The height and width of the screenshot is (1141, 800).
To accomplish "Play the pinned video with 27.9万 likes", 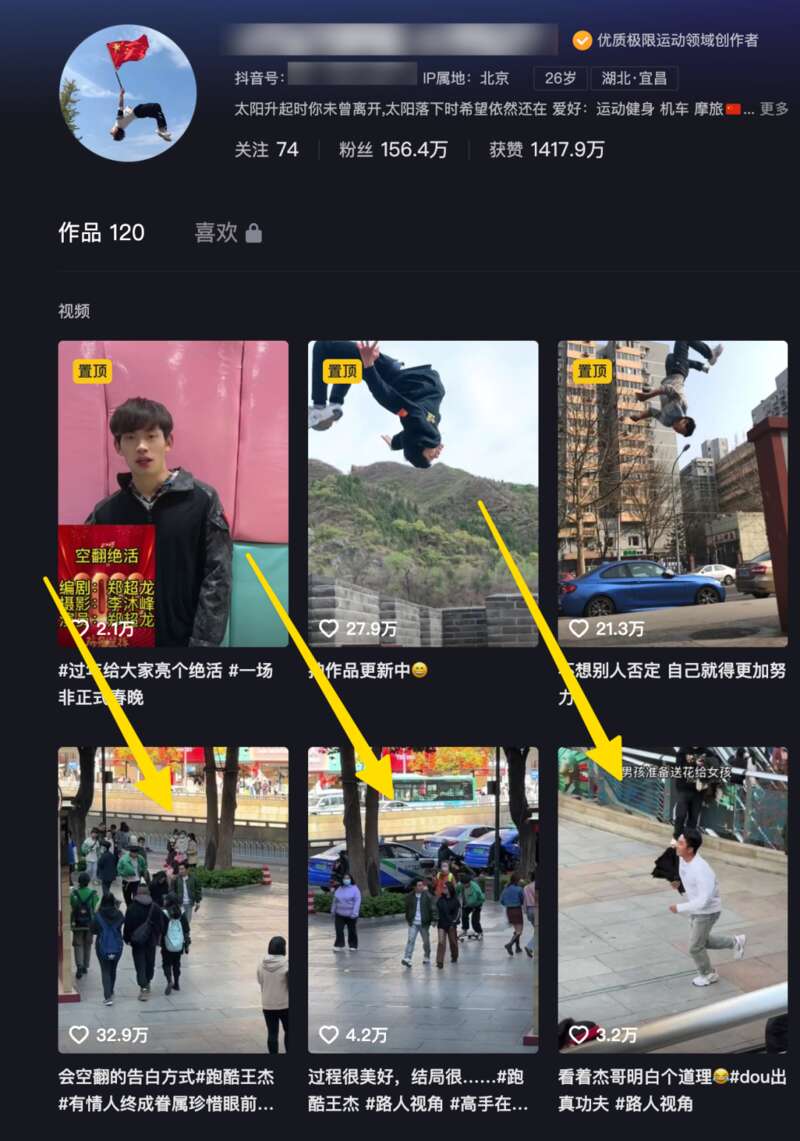I will pos(423,494).
